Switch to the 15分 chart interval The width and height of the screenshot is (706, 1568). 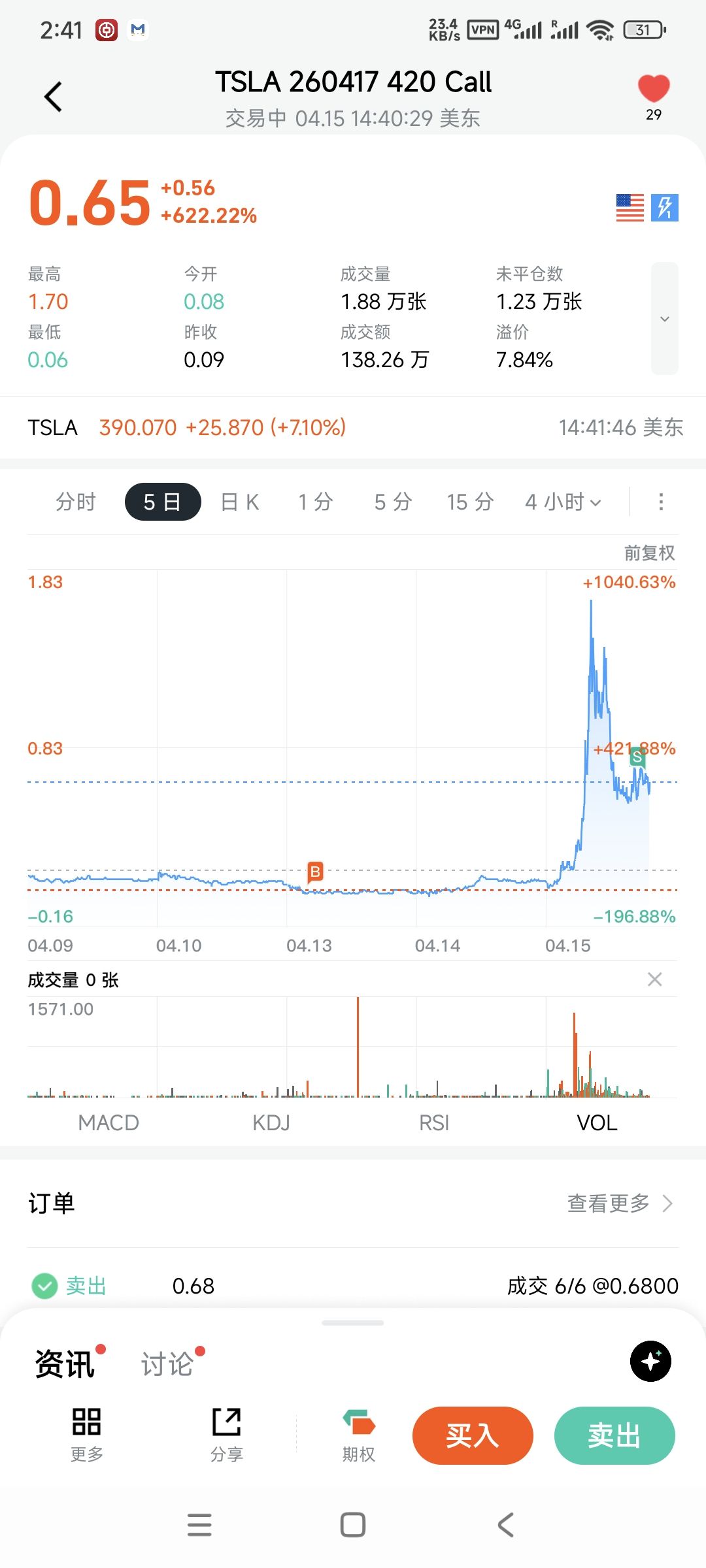coord(469,502)
